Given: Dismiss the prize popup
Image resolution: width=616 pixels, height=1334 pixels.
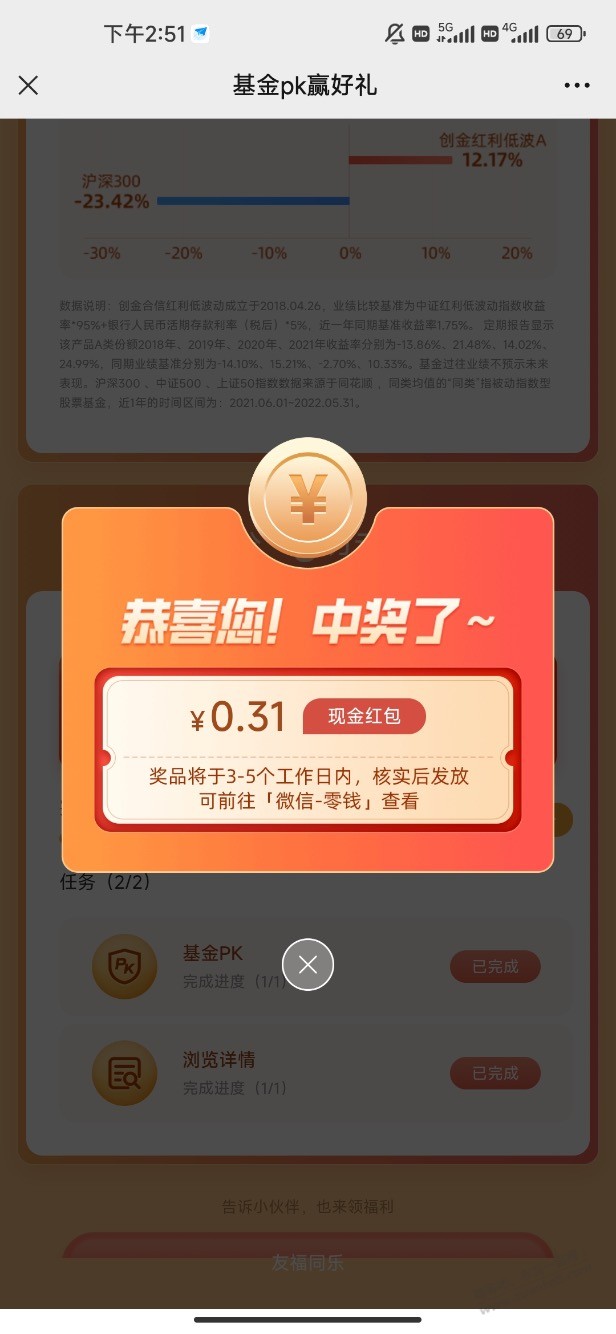Looking at the screenshot, I should 308,965.
